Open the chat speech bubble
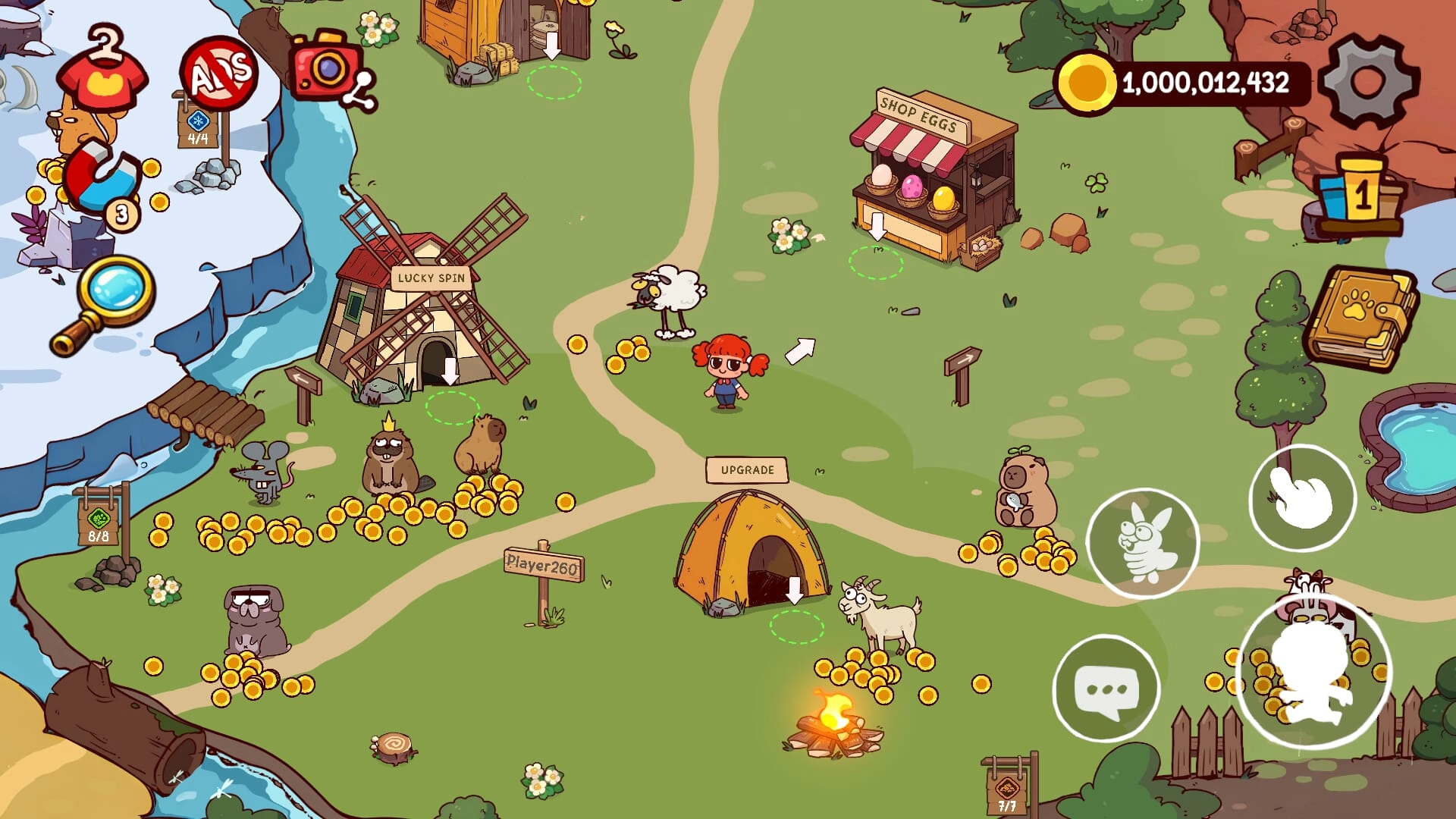Screen dimensions: 1456x819 [x=1106, y=689]
